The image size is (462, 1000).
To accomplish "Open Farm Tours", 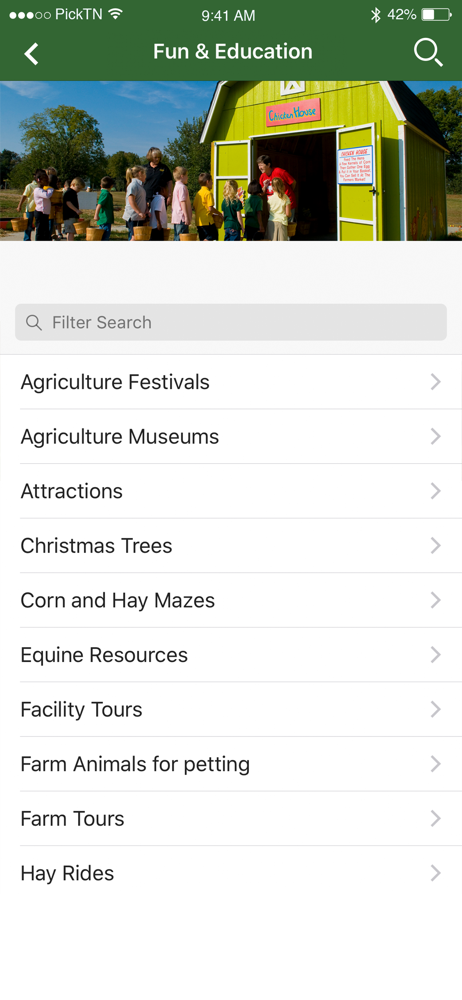I will 231,818.
